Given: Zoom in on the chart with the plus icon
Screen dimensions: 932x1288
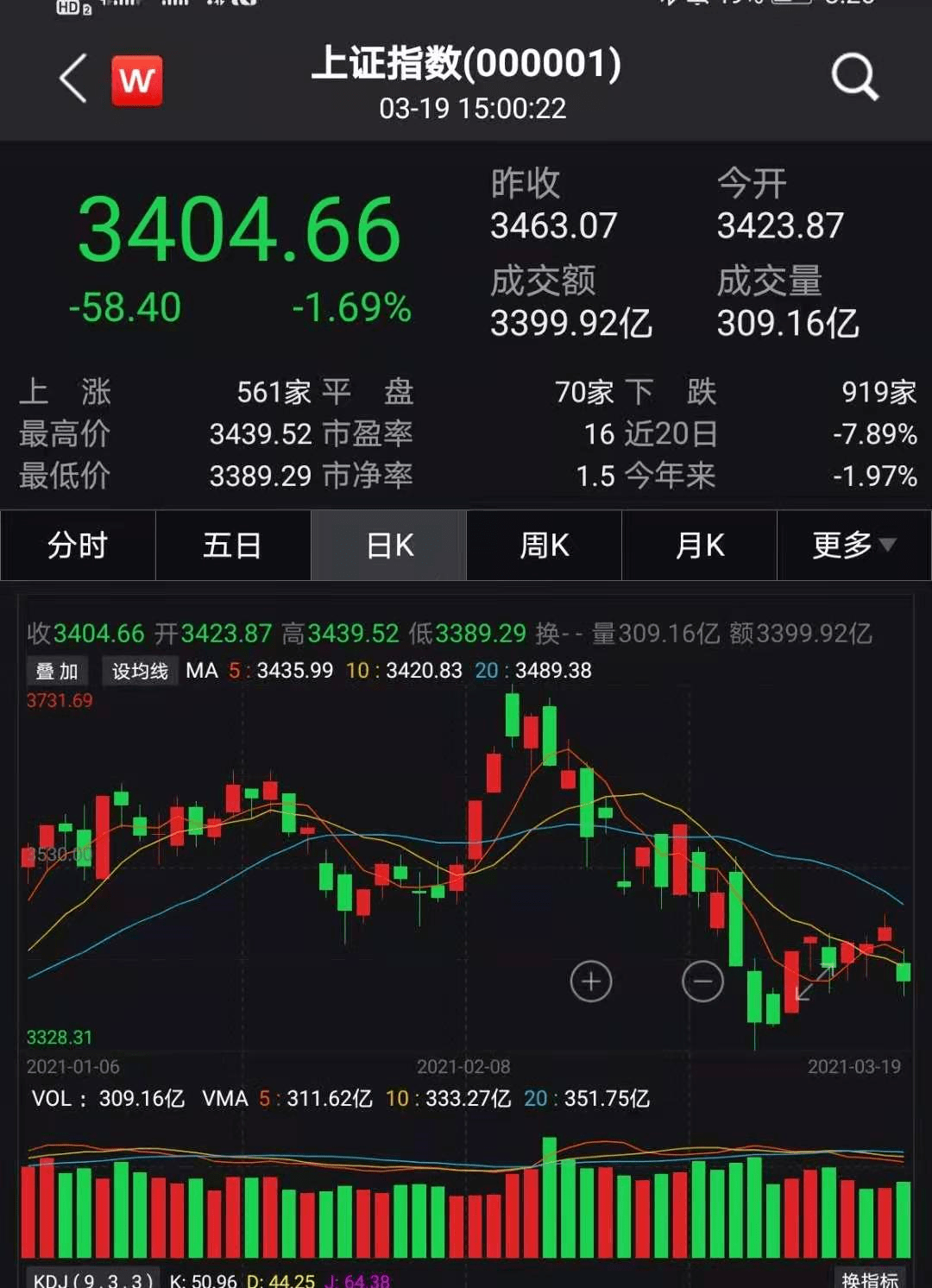Looking at the screenshot, I should point(592,982).
